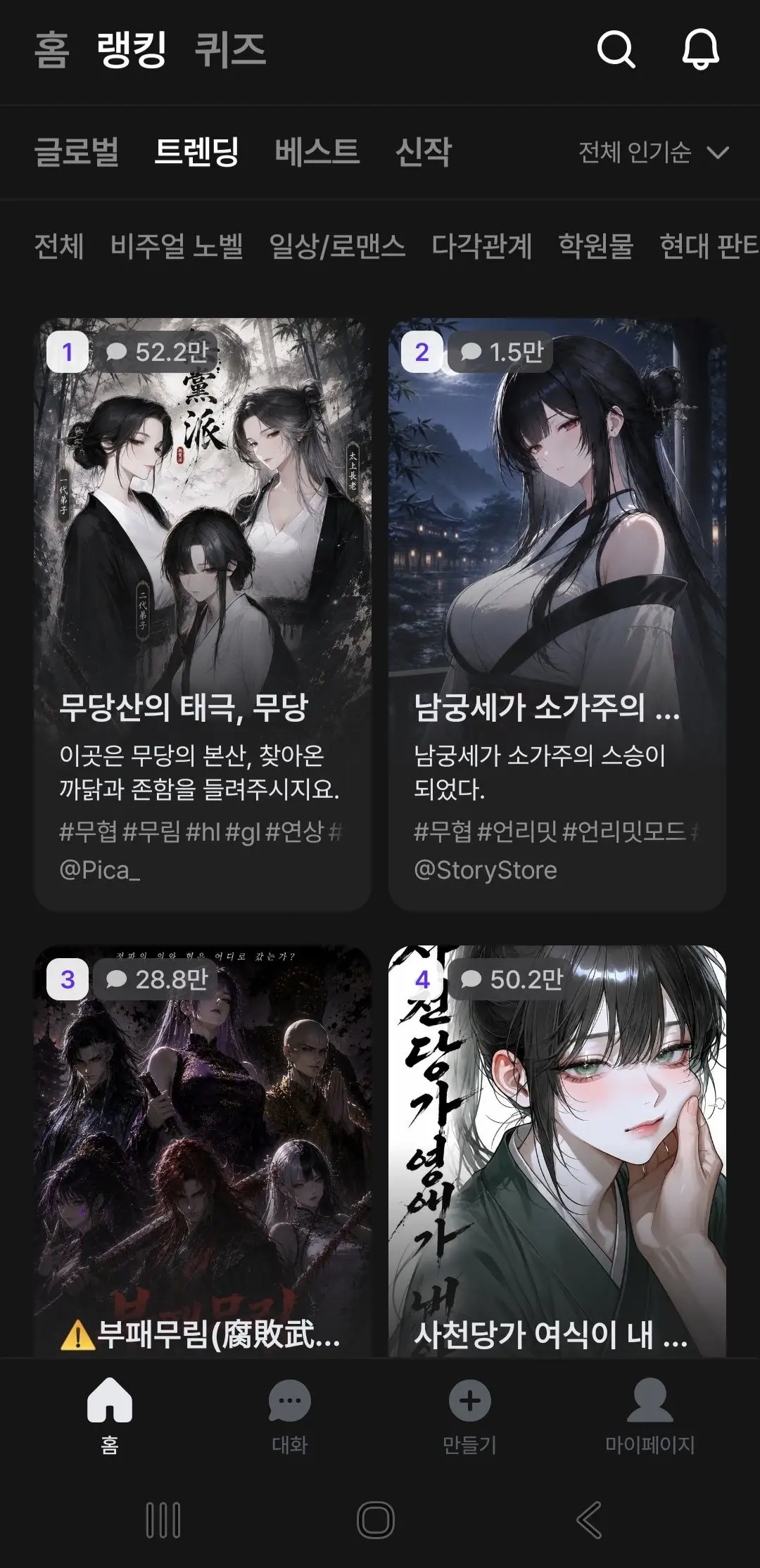The width and height of the screenshot is (760, 1568).
Task: Tap the system back button
Action: (x=589, y=1519)
